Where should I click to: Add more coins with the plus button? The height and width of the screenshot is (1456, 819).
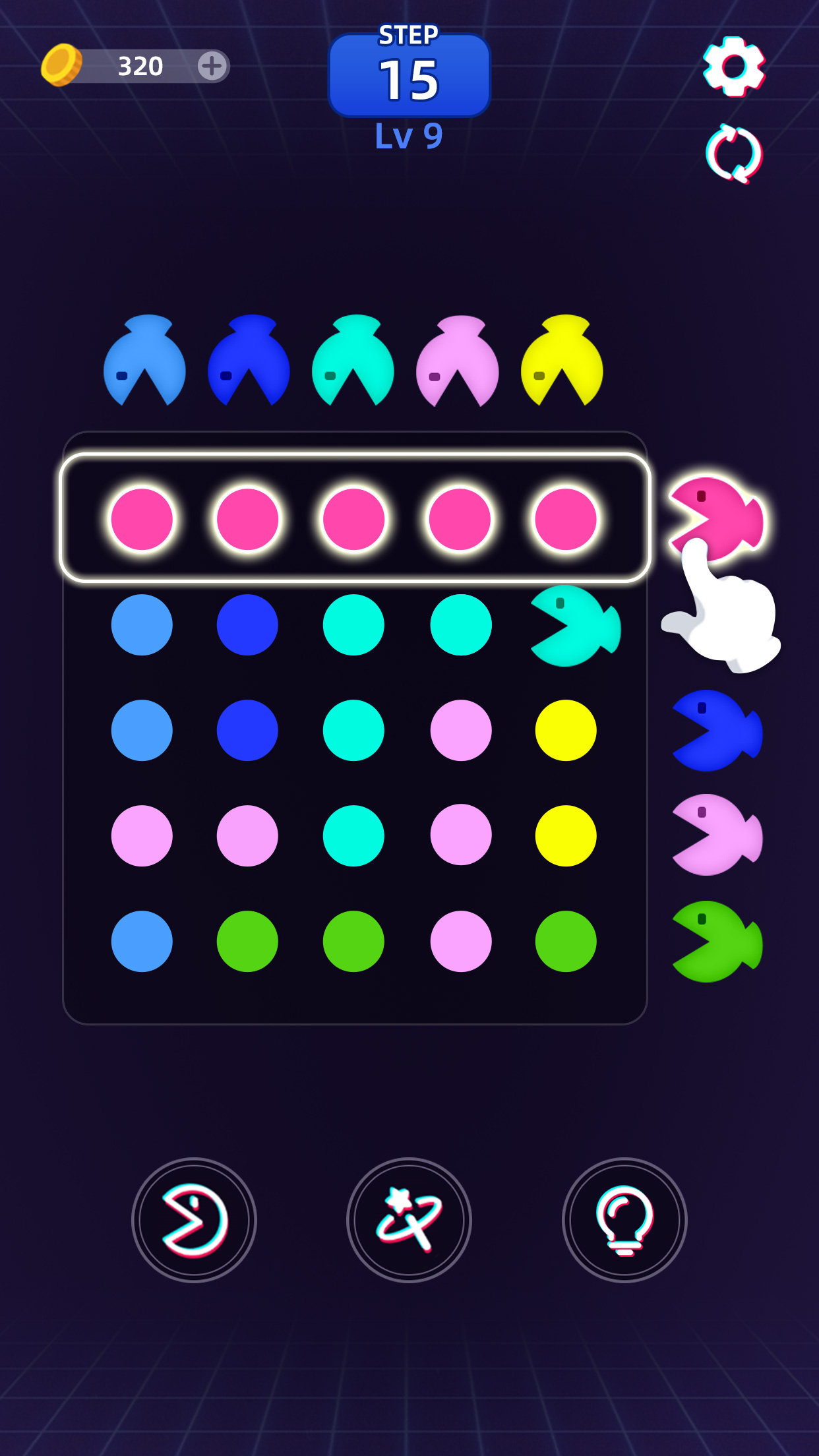click(x=212, y=66)
